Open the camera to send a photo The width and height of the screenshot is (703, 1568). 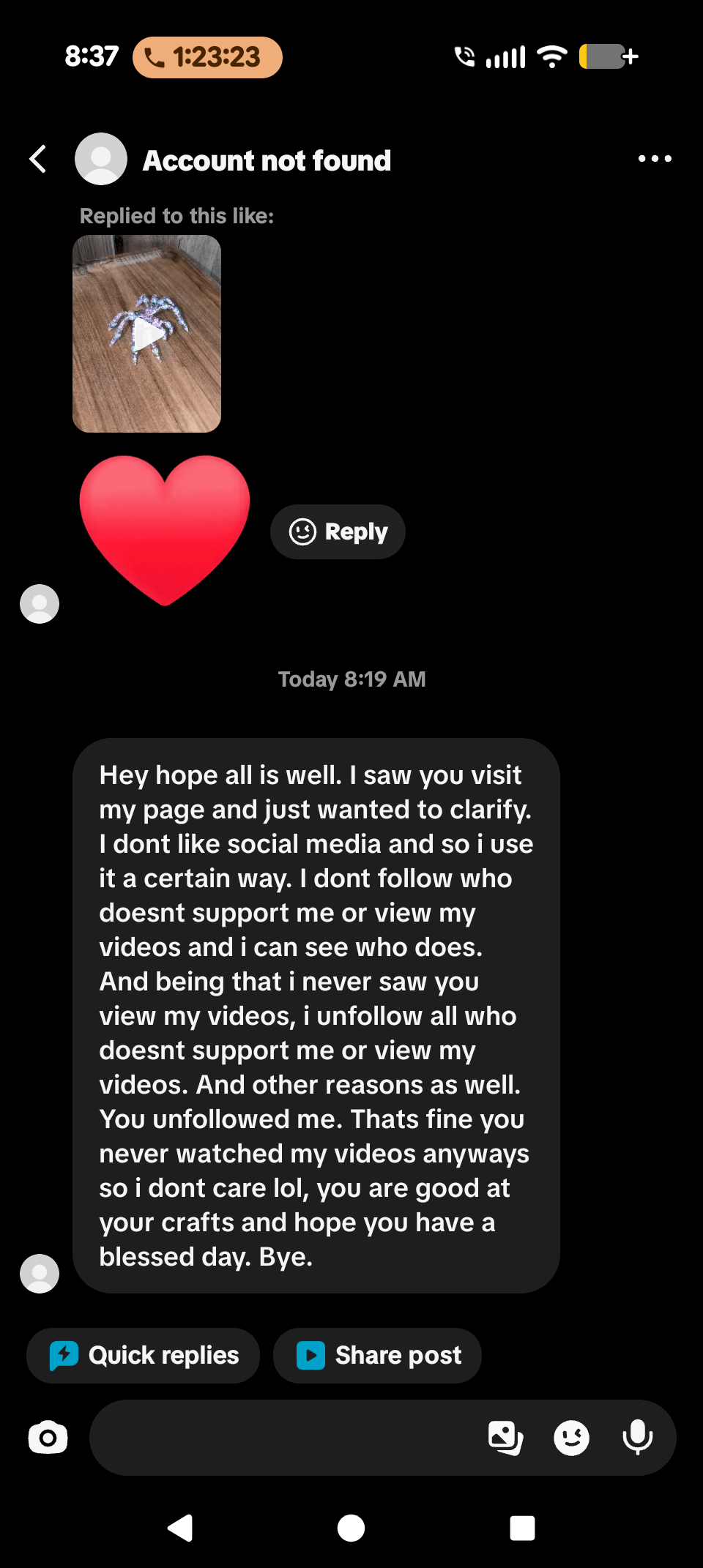coord(48,1438)
